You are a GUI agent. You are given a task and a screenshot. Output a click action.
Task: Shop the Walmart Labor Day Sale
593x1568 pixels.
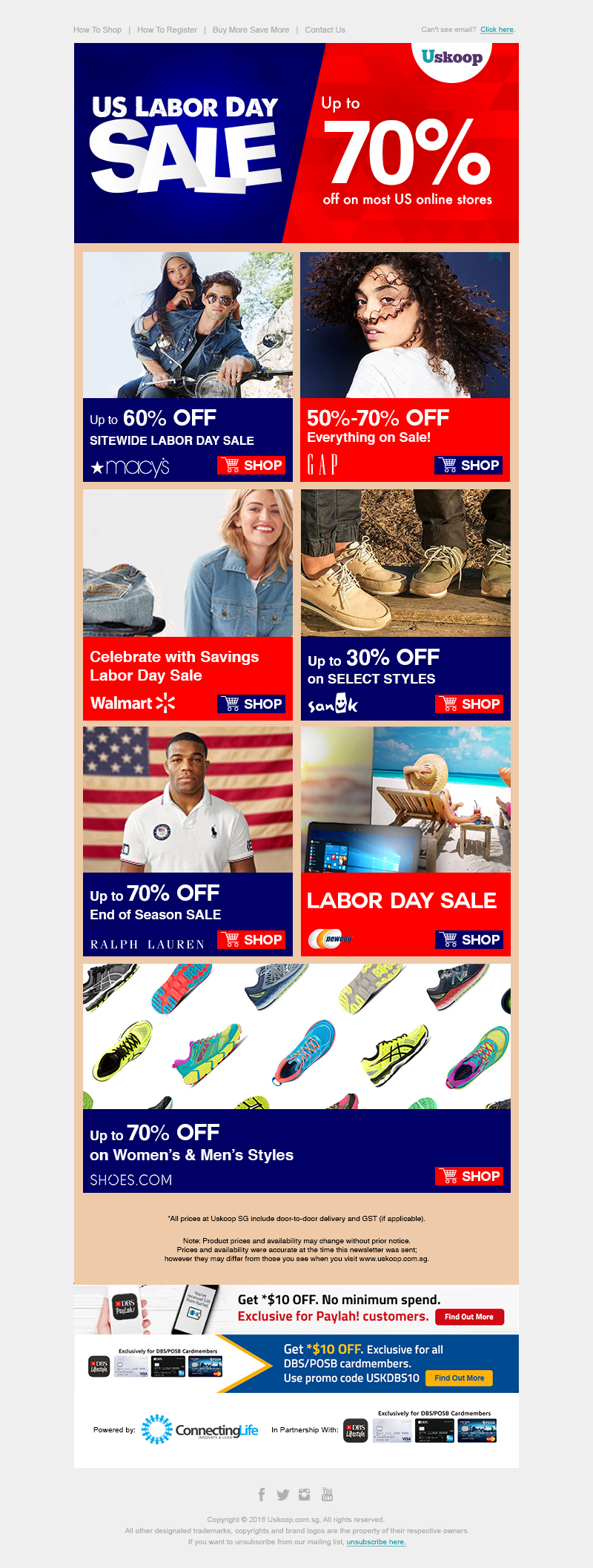tap(251, 704)
